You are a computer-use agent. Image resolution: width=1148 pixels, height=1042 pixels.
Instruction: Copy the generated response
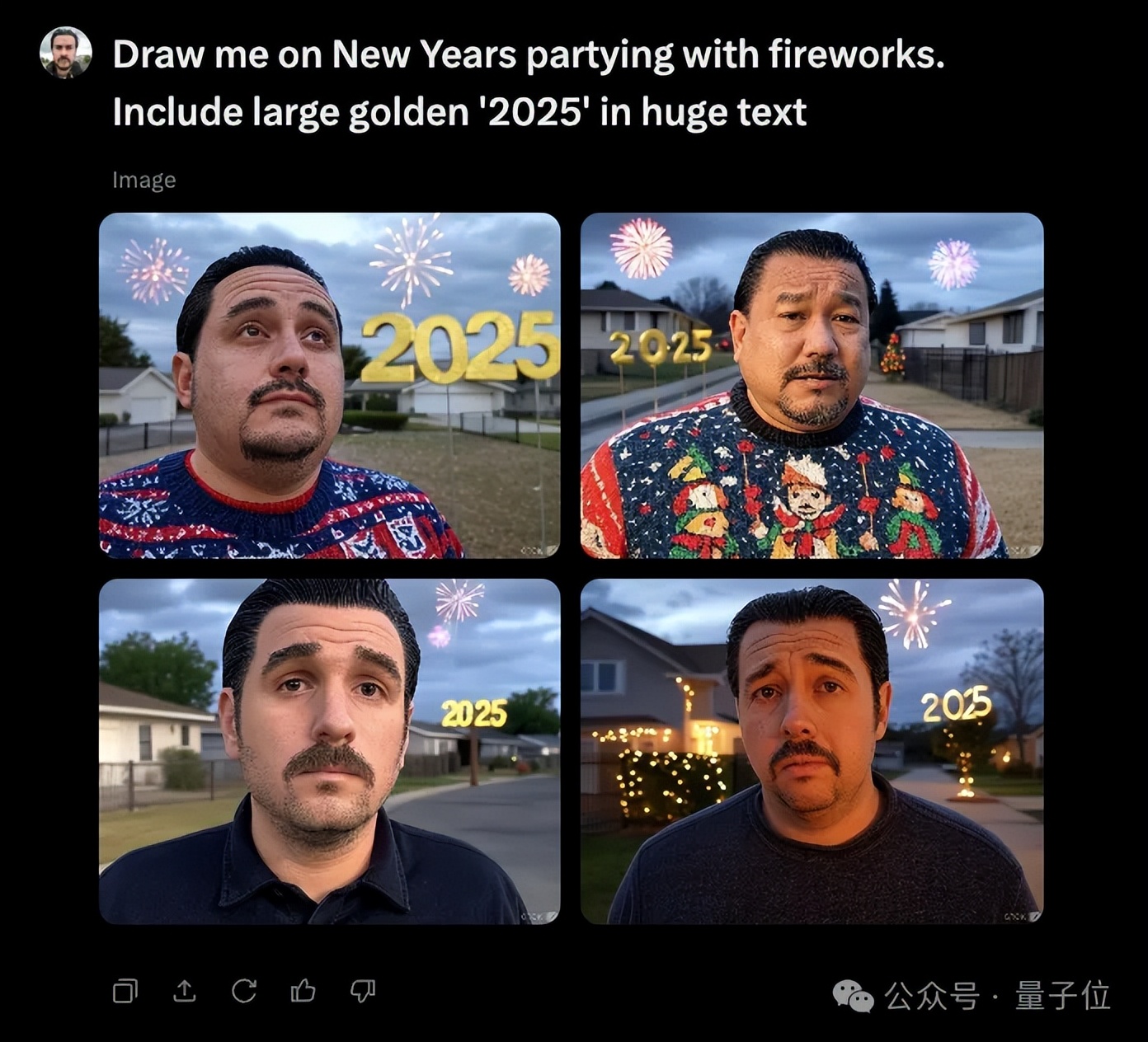pos(125,990)
